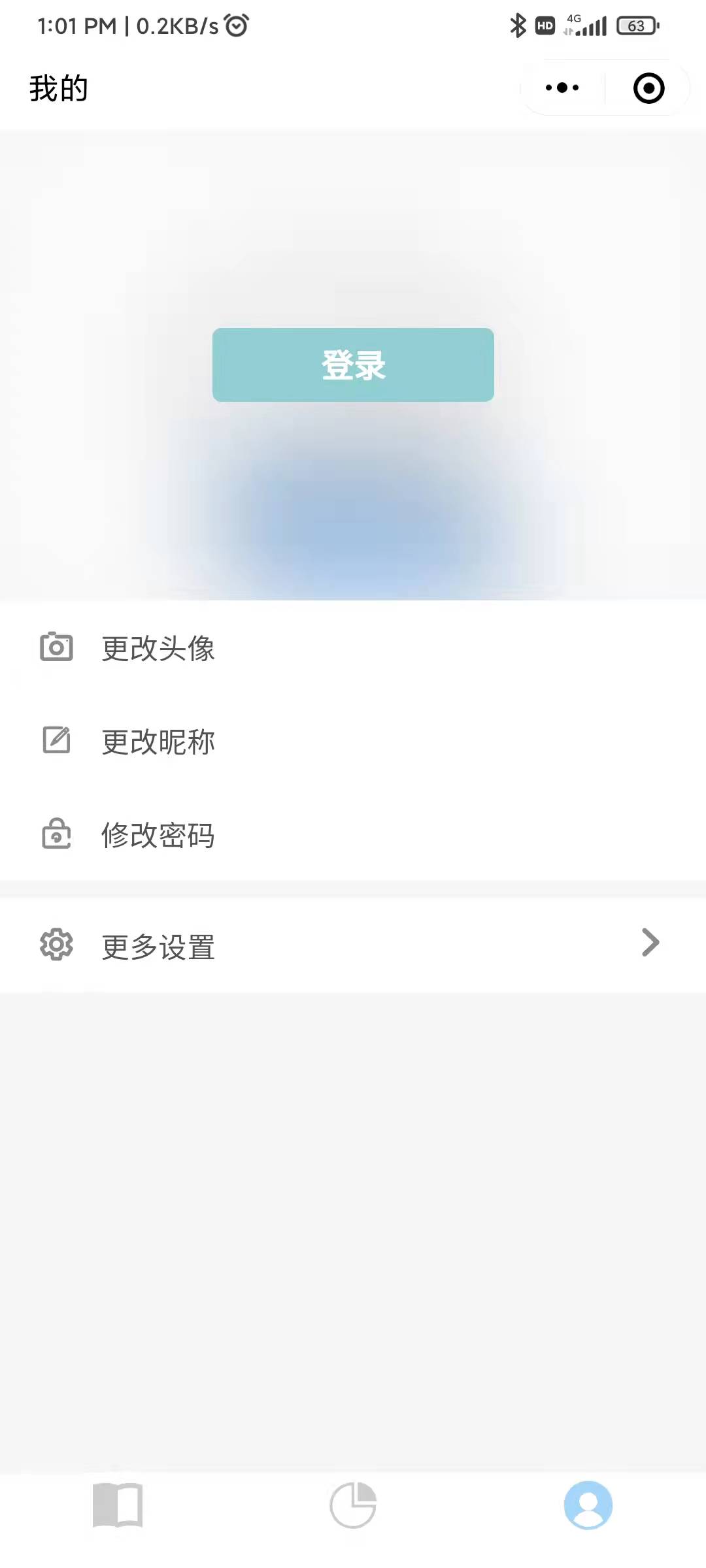The width and height of the screenshot is (706, 1568).
Task: Go to the pie chart statistics tab
Action: click(353, 1505)
